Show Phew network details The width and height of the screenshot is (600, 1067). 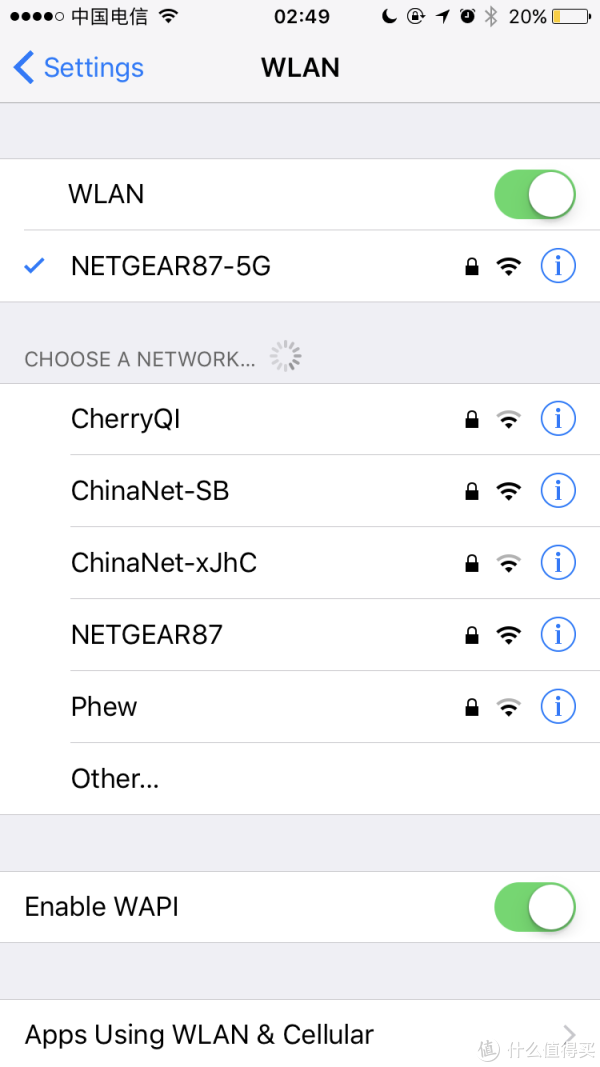click(x=558, y=707)
